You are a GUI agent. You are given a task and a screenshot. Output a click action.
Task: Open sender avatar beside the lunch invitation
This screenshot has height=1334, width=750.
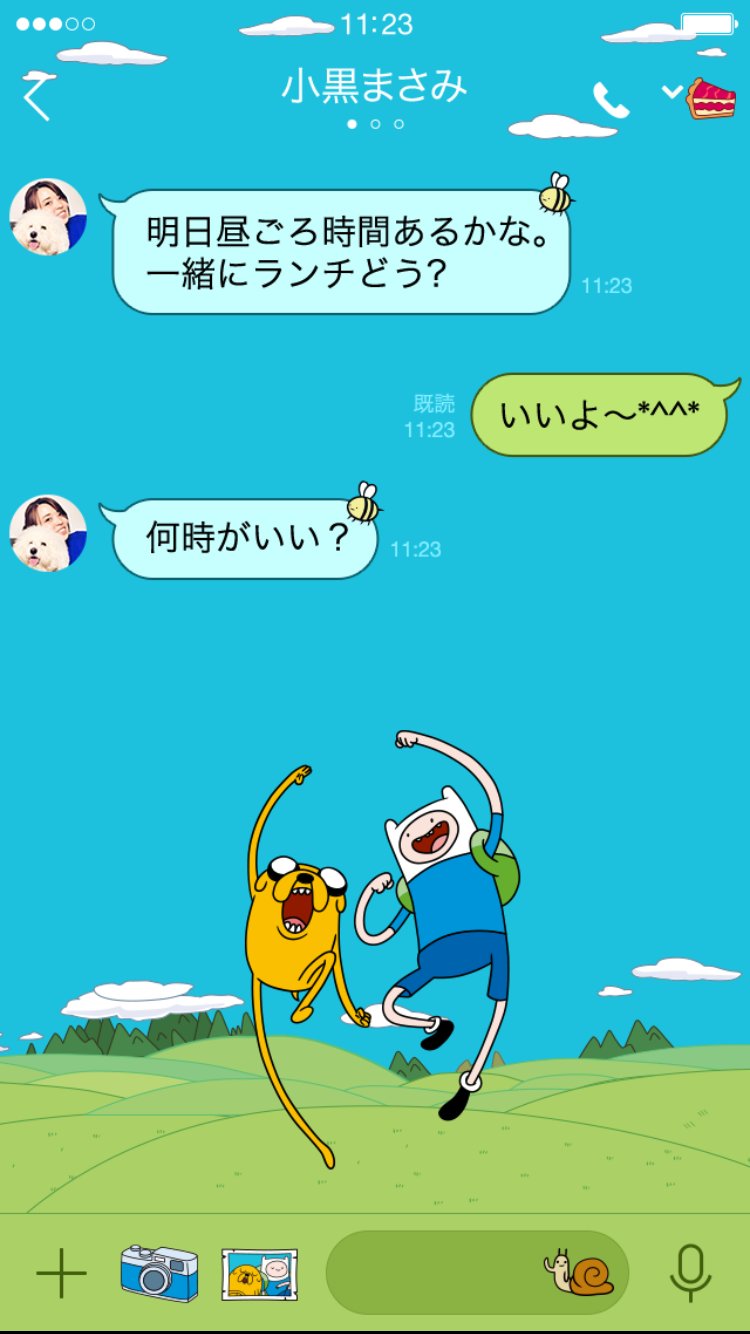[48, 217]
